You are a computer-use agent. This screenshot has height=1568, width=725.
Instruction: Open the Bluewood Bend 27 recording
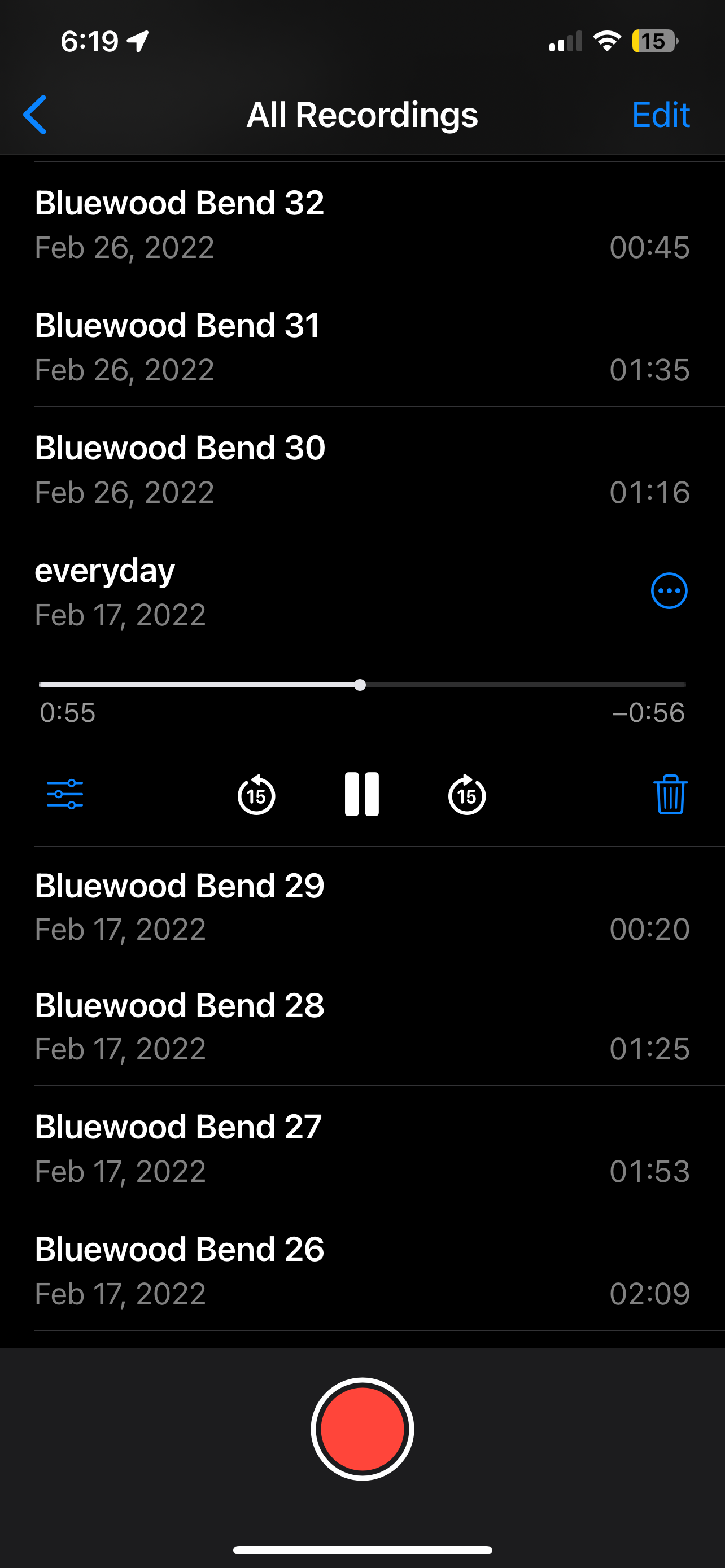[362, 1148]
